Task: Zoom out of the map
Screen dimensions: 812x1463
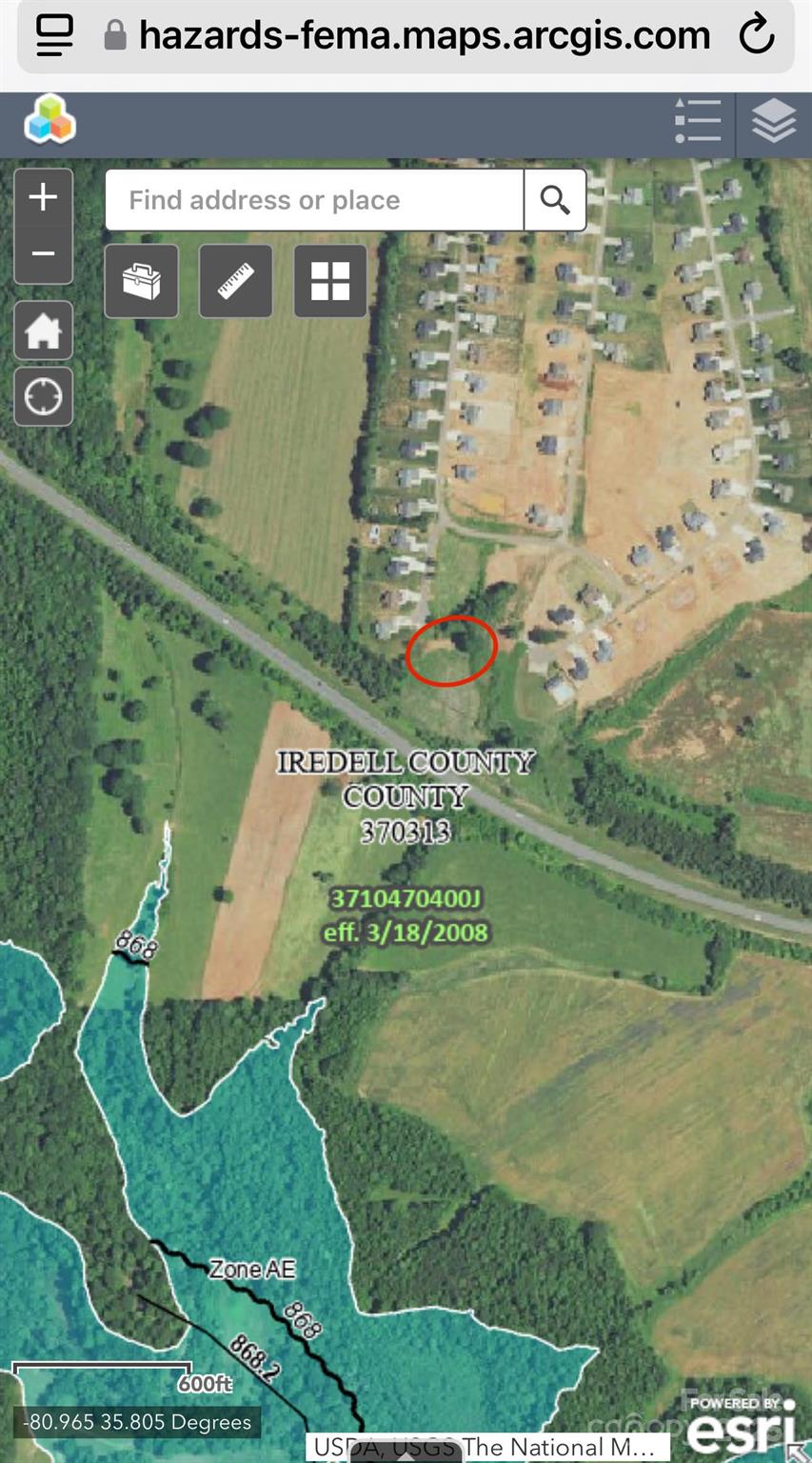Action: (x=43, y=254)
